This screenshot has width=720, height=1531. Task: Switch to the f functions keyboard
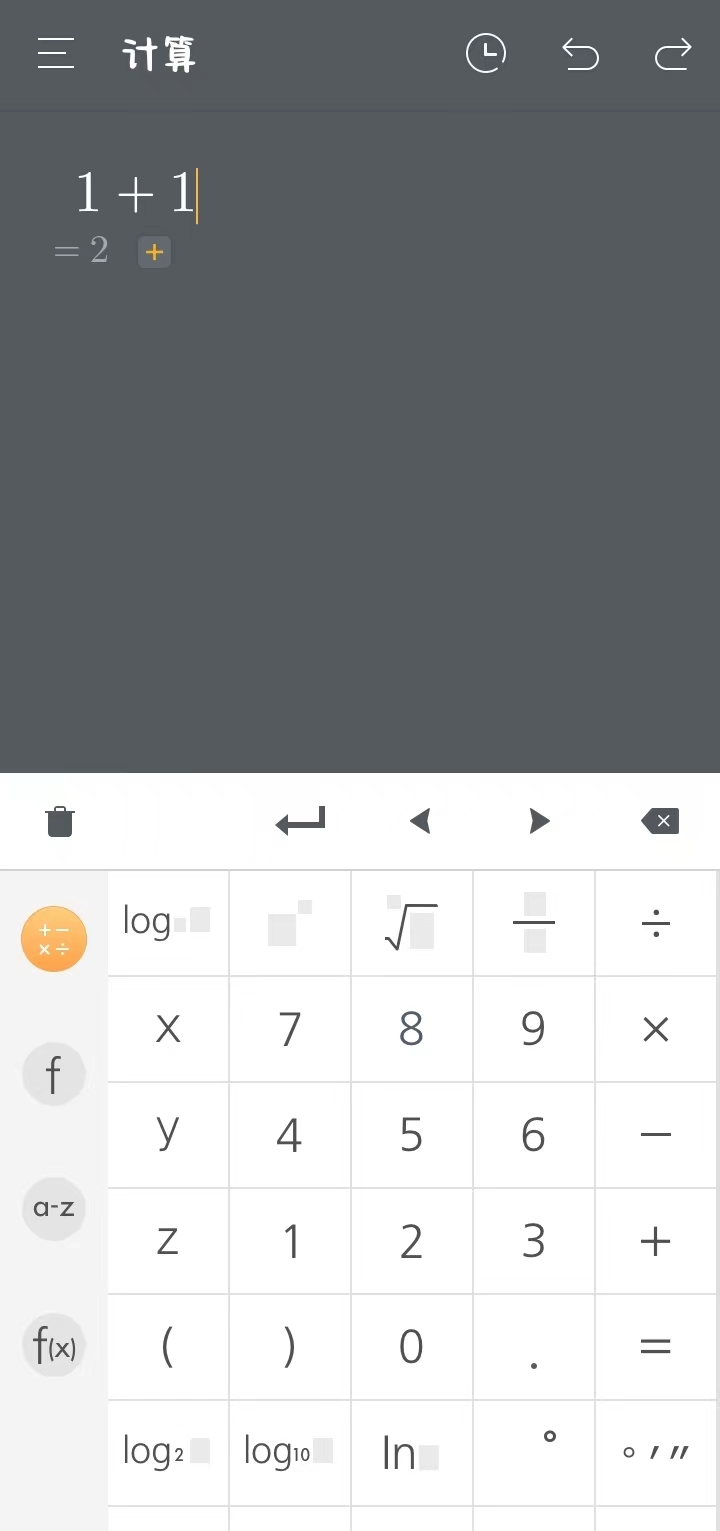pyautogui.click(x=54, y=1075)
